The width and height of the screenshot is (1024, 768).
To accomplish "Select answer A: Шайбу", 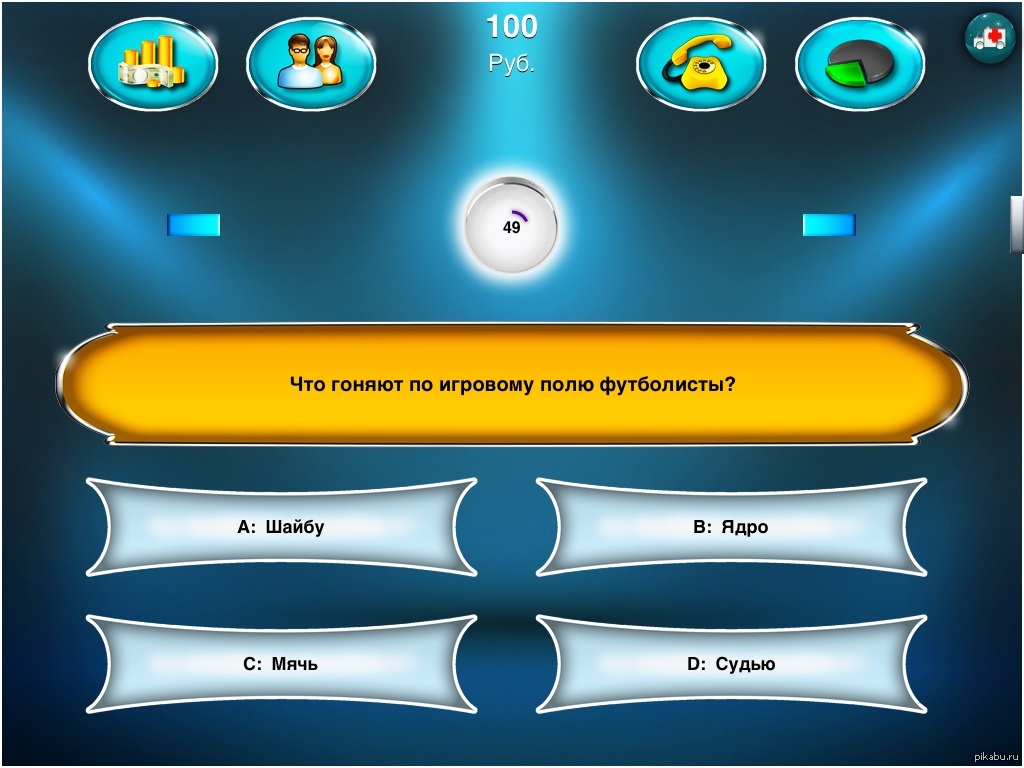I will click(281, 527).
